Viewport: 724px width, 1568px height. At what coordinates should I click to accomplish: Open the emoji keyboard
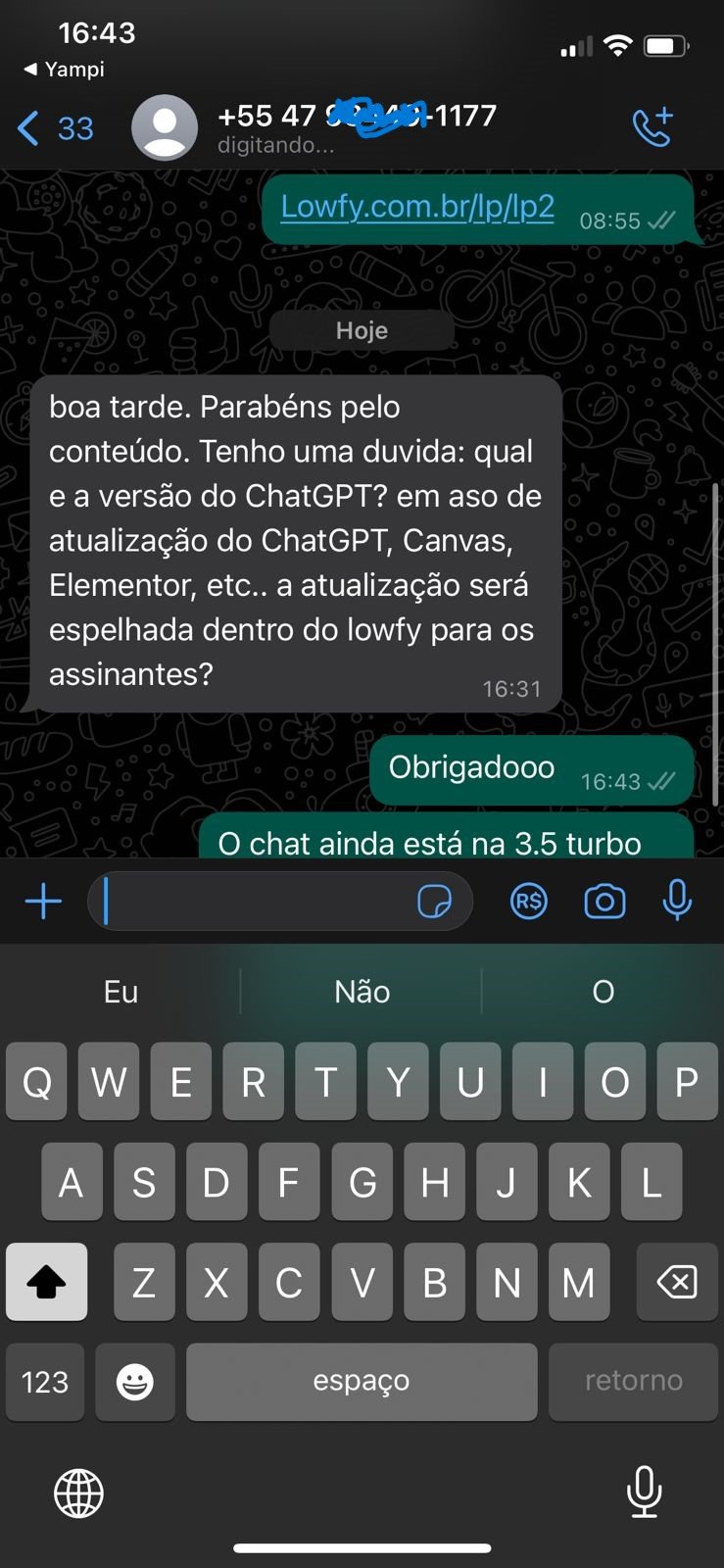point(135,1382)
